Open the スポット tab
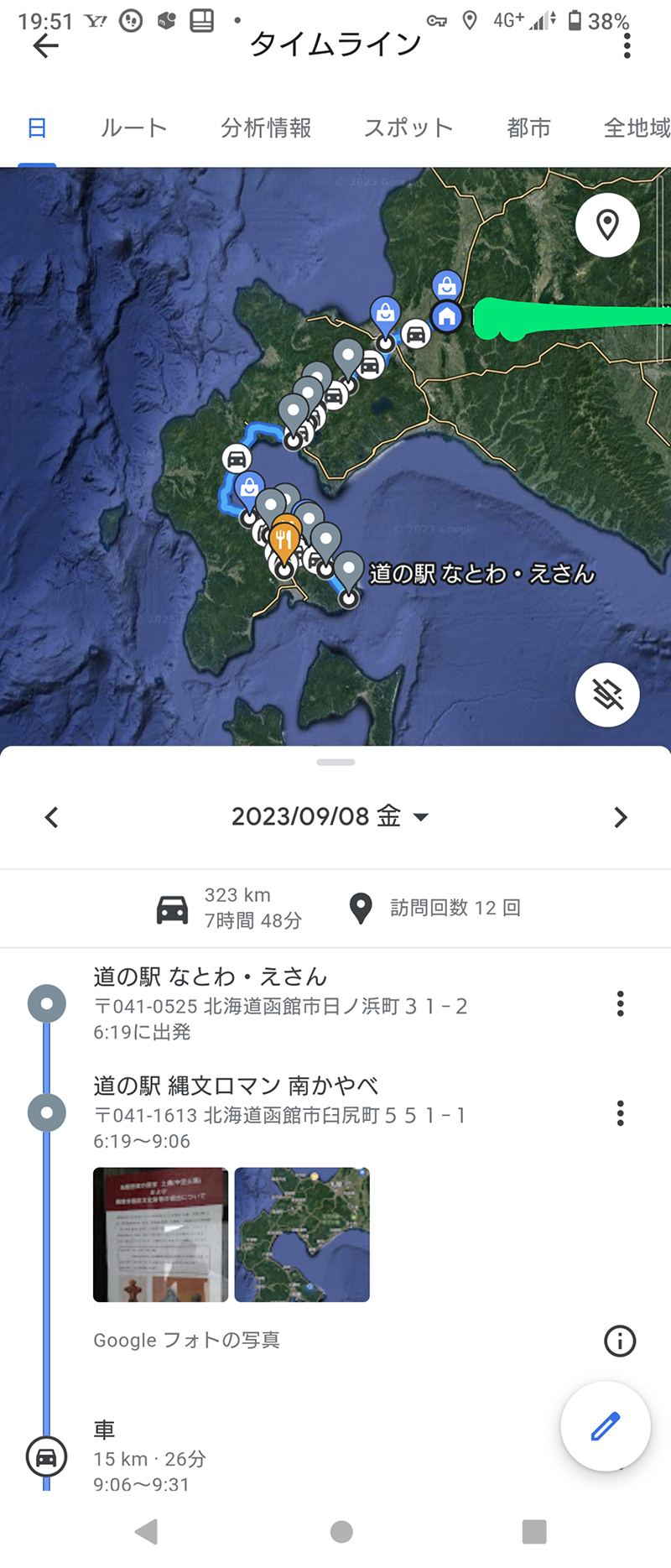 [408, 128]
